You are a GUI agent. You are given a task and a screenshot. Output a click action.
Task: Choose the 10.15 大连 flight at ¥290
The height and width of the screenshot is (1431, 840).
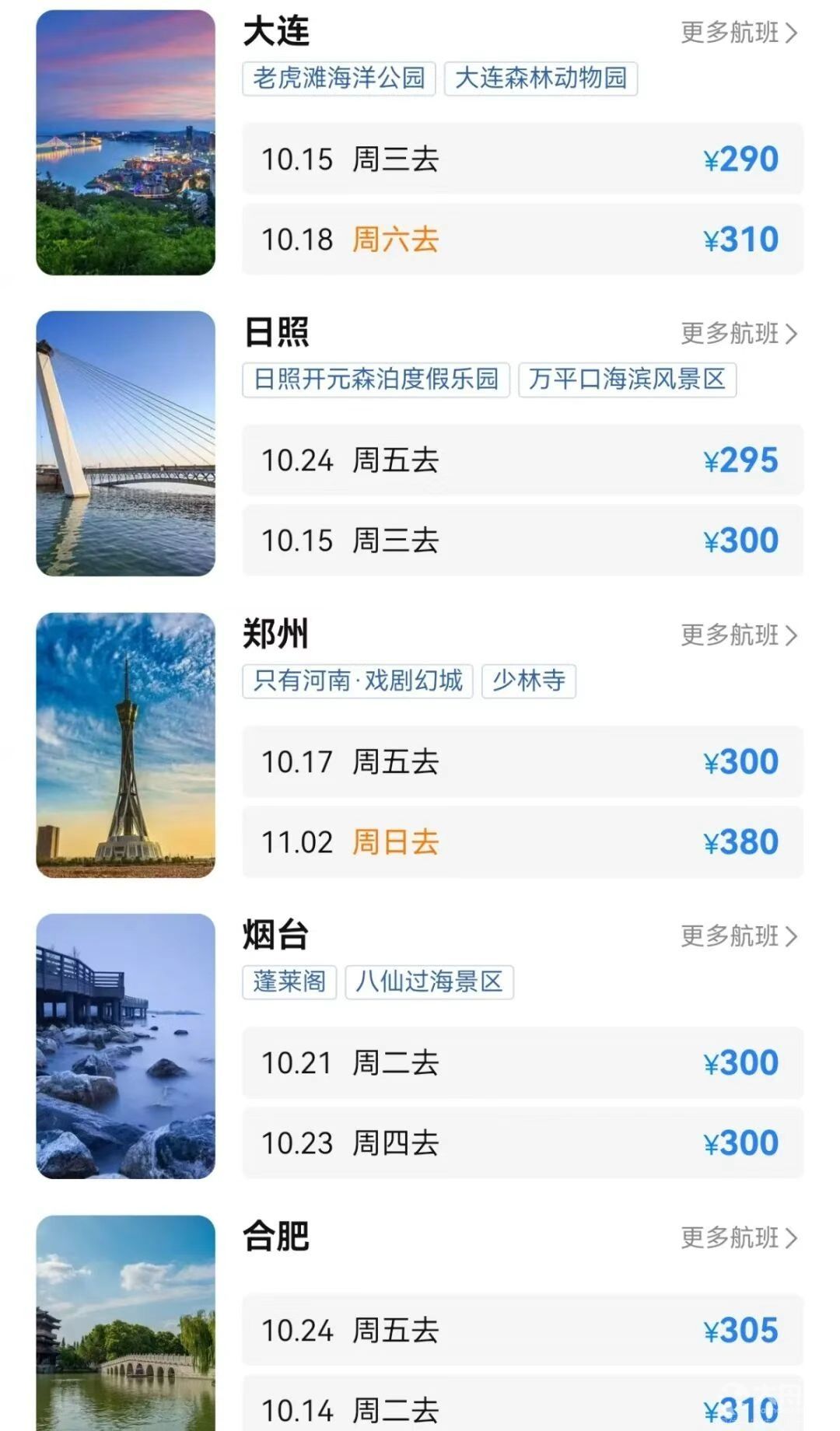(522, 159)
